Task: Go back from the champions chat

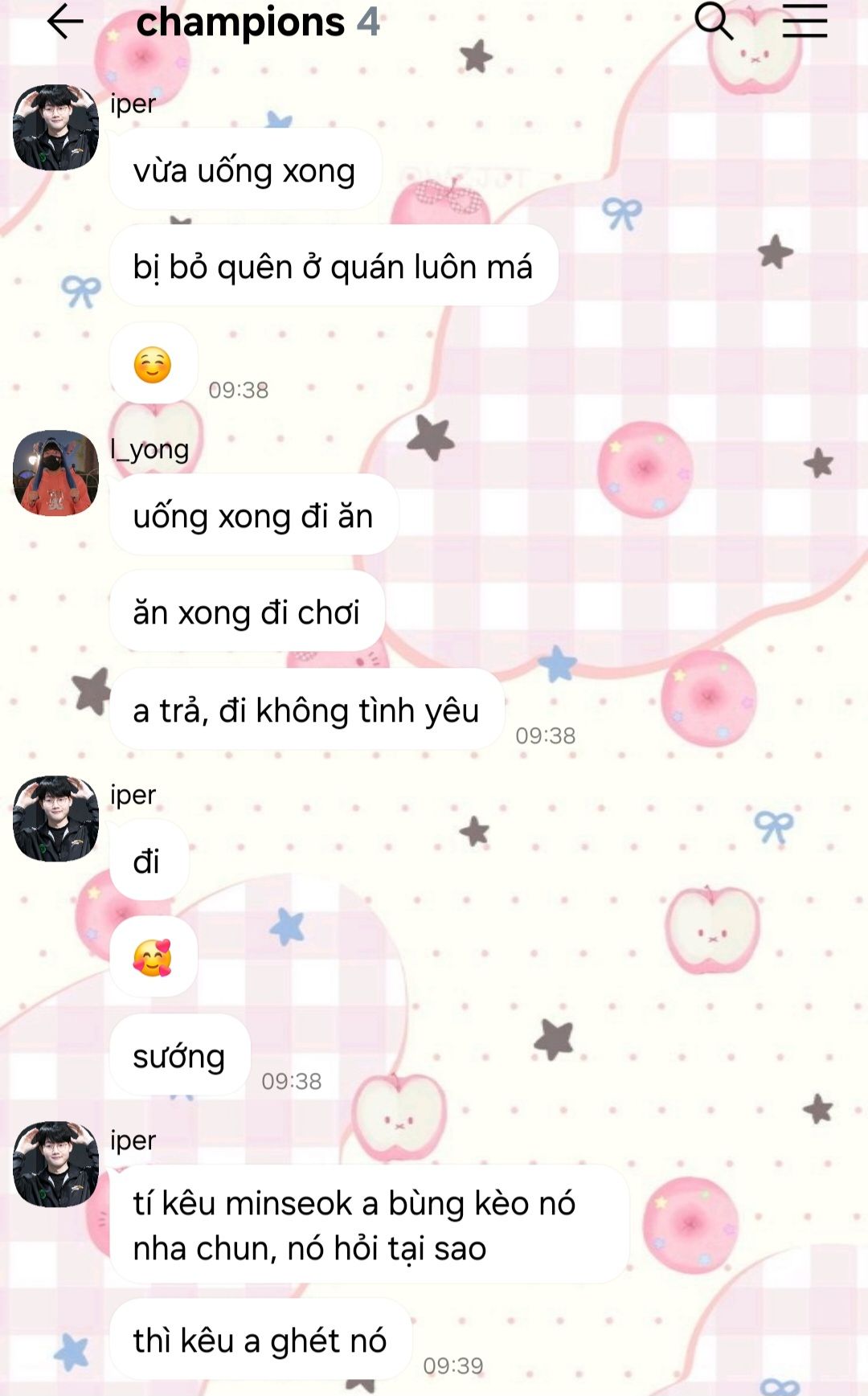Action: 65,22
